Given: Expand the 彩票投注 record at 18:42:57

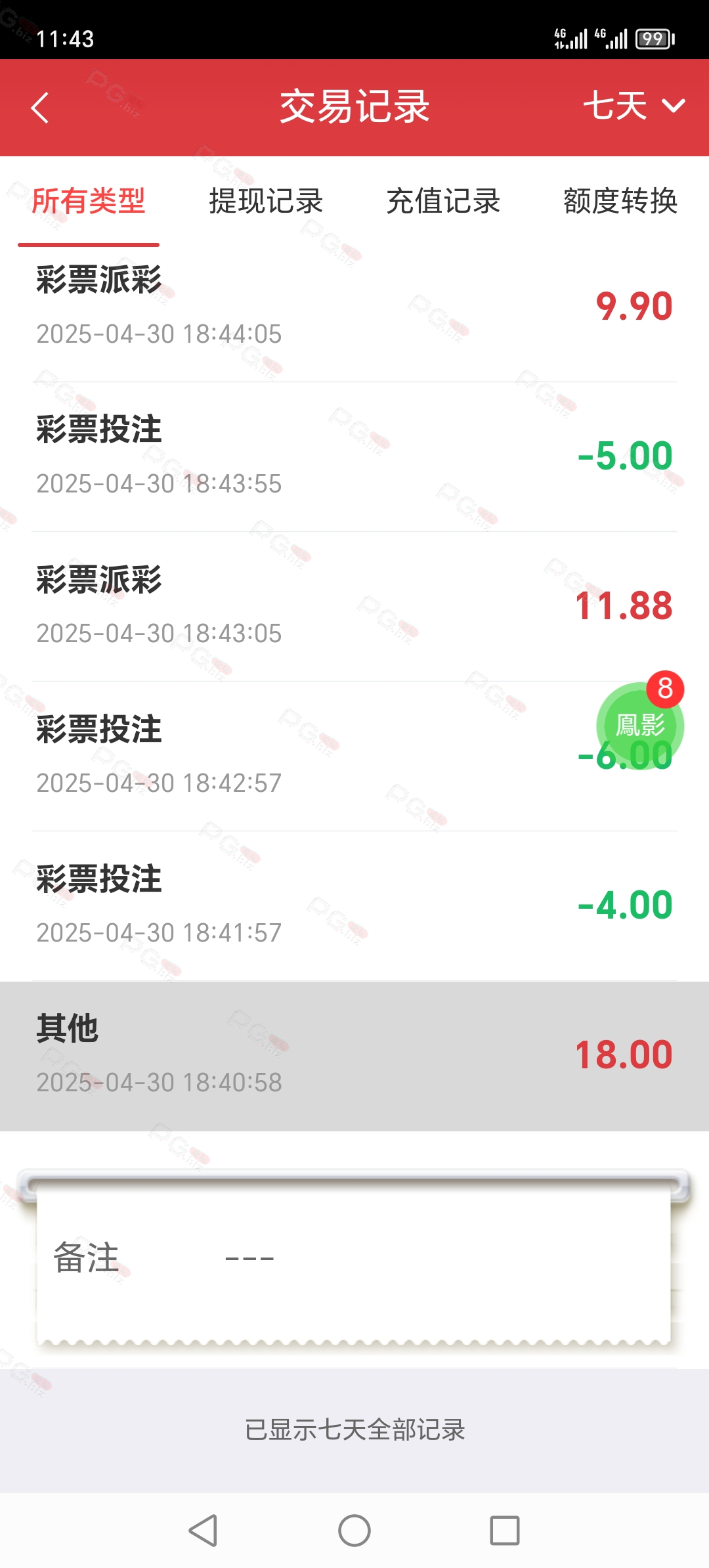Looking at the screenshot, I should point(354,756).
